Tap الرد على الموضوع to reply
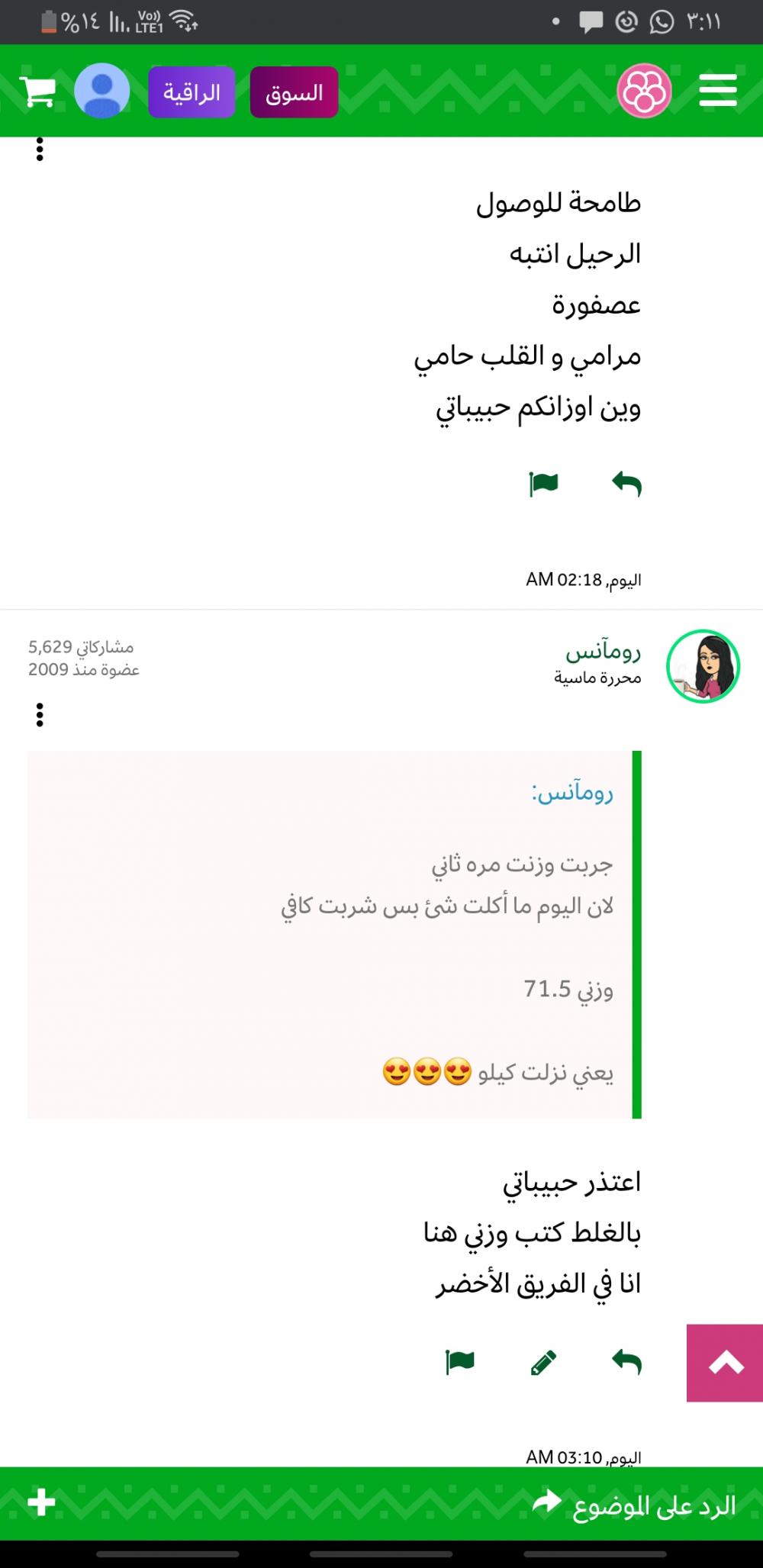The image size is (763, 1568). [635, 1504]
